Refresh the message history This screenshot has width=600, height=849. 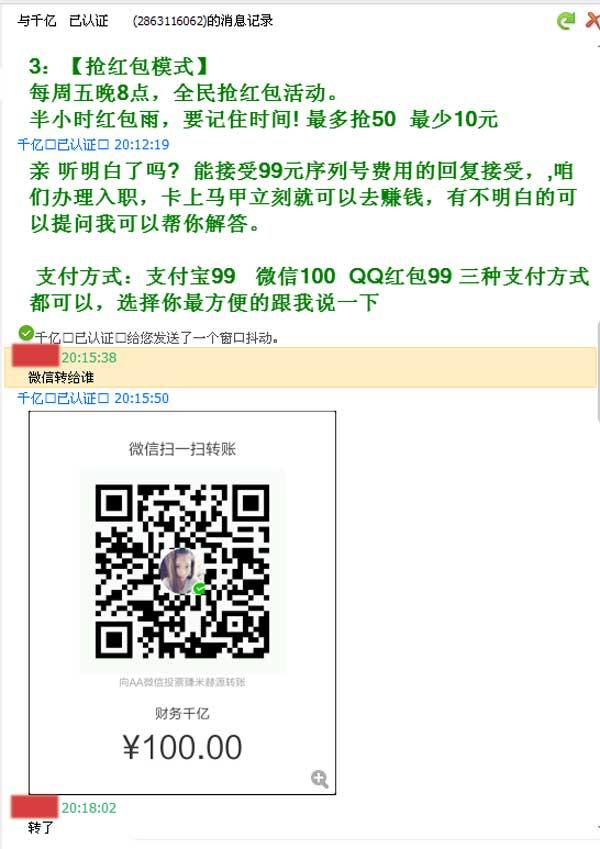pyautogui.click(x=566, y=20)
